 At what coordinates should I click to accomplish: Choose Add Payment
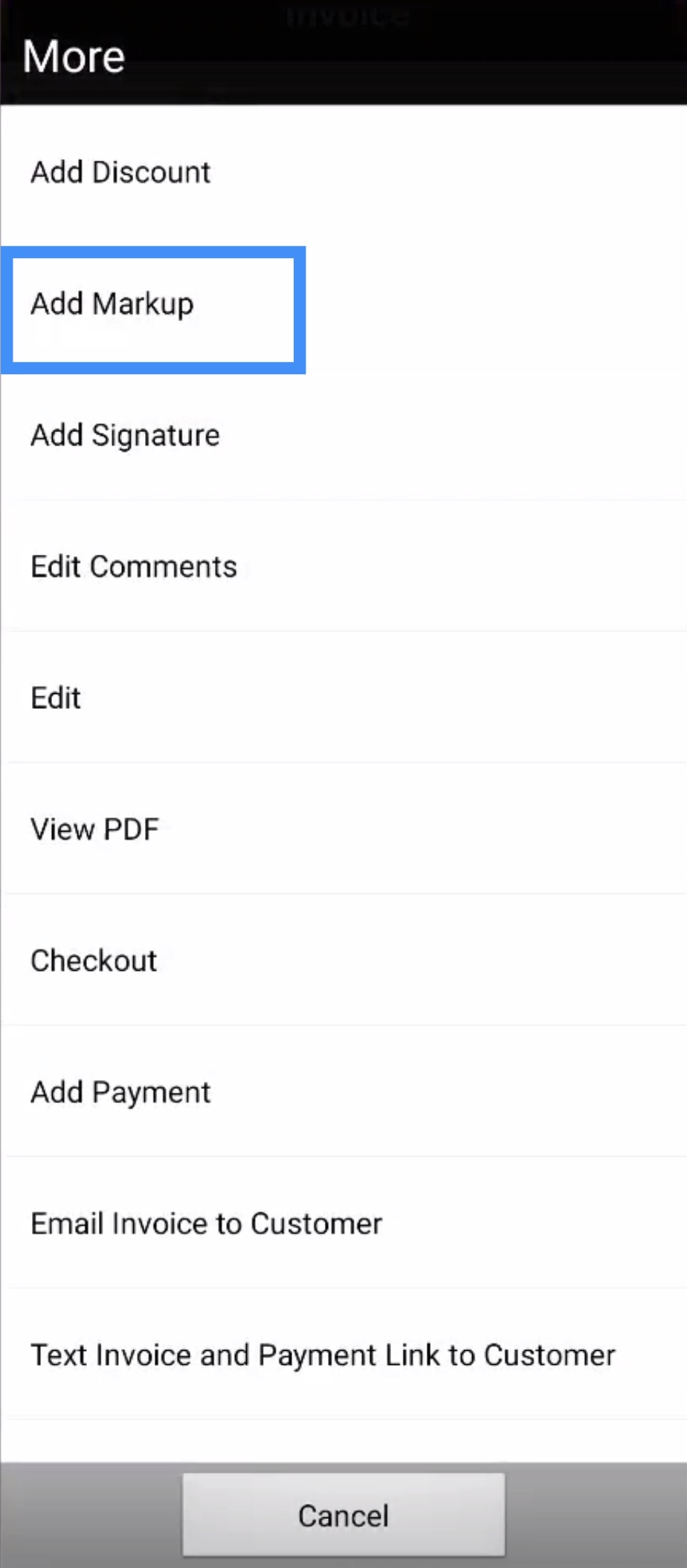(120, 1093)
